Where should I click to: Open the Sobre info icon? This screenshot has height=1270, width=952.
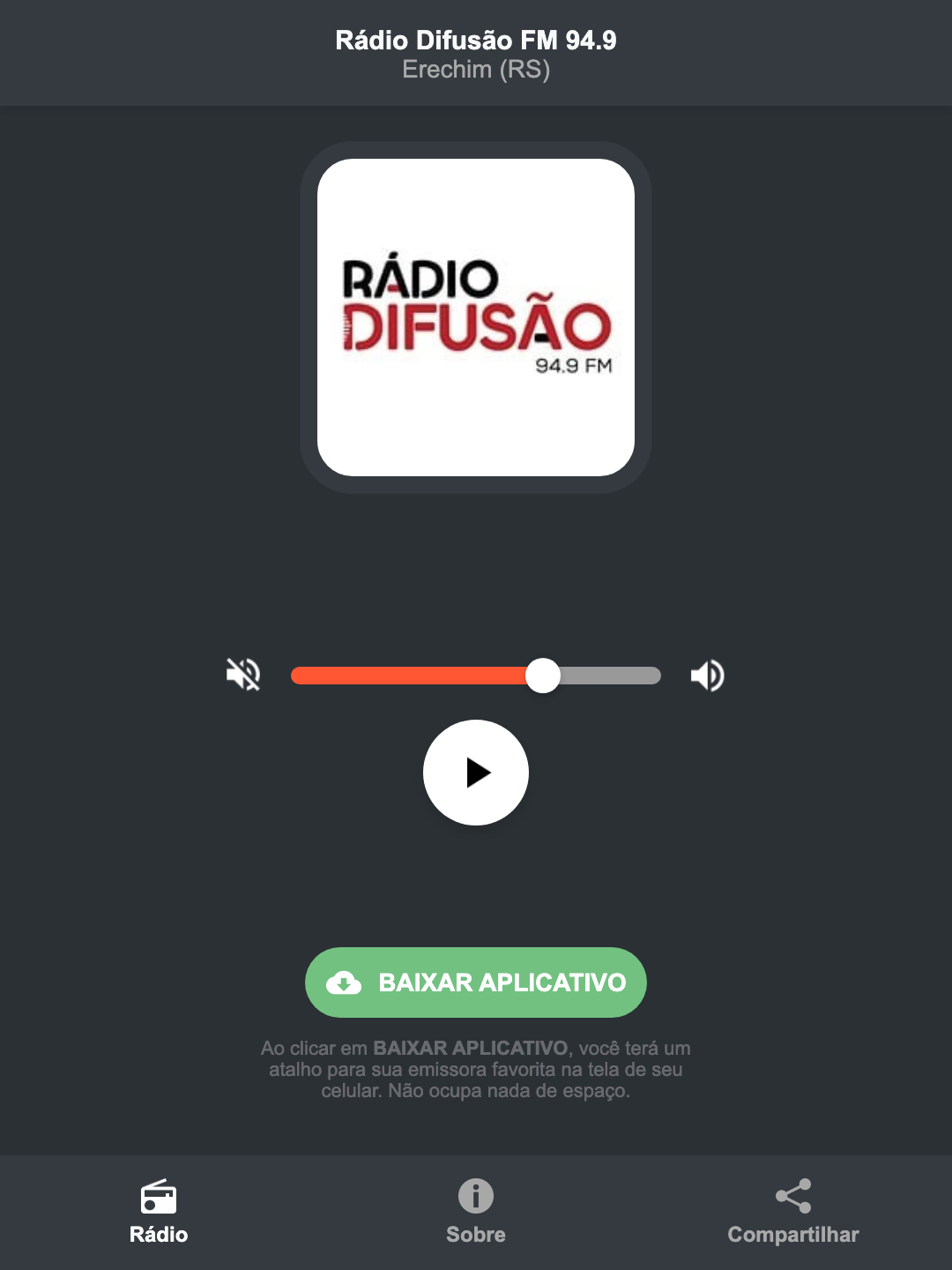[x=475, y=1198]
